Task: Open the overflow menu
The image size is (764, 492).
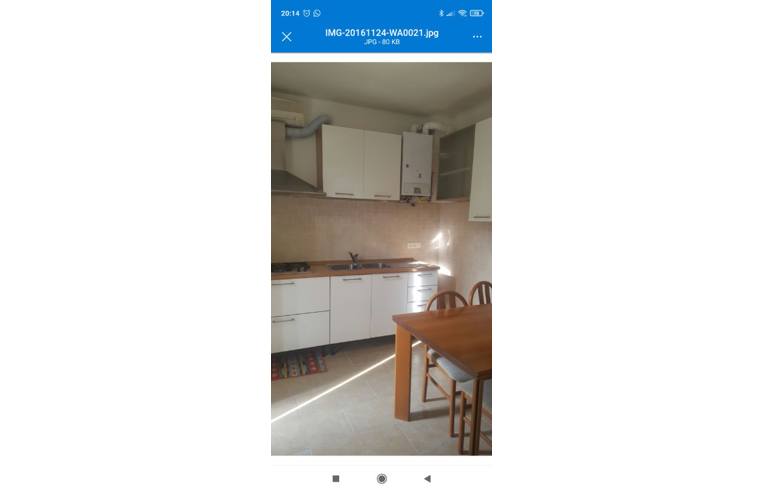Action: 477,37
